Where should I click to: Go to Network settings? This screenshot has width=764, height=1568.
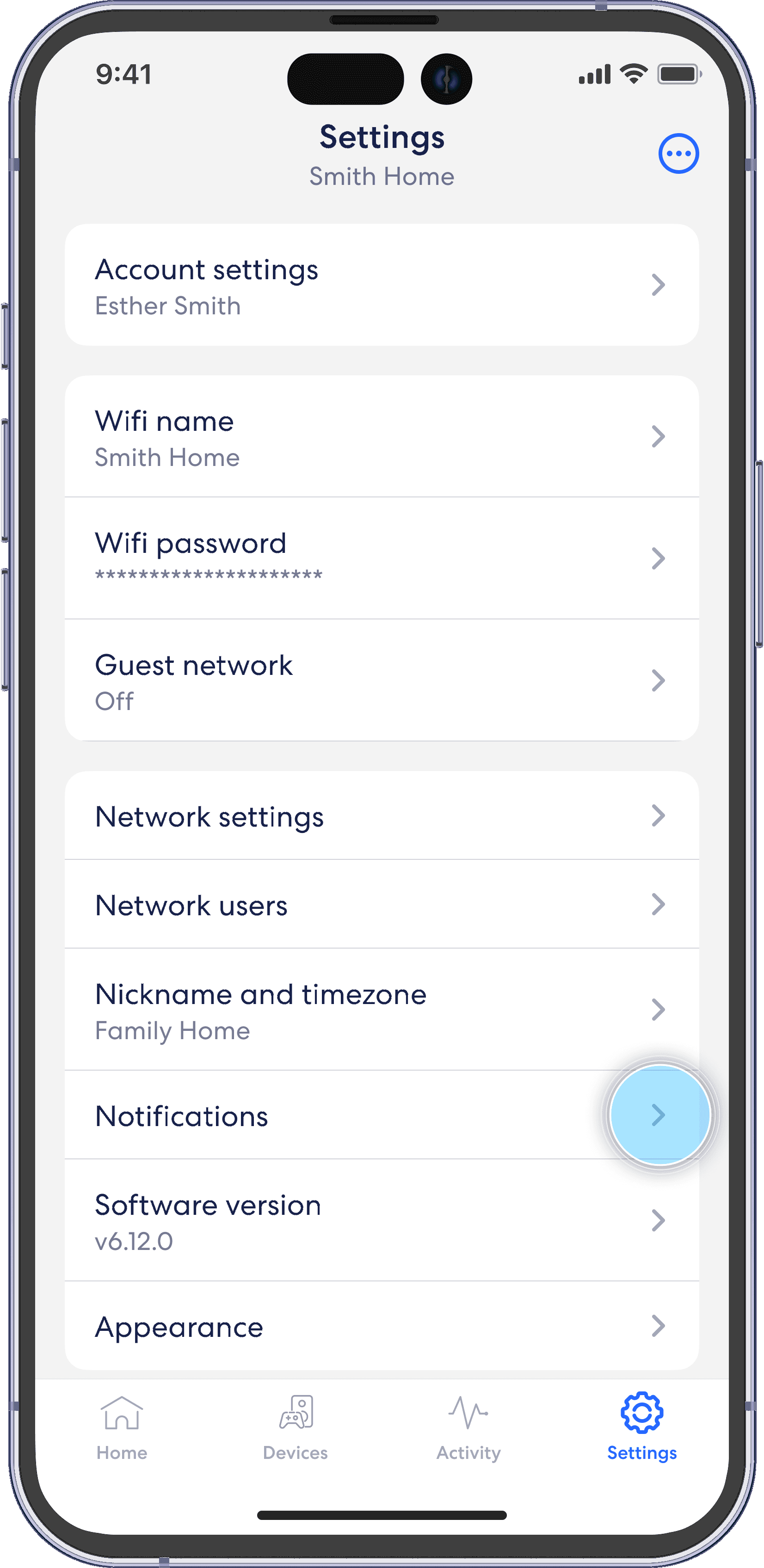click(382, 816)
